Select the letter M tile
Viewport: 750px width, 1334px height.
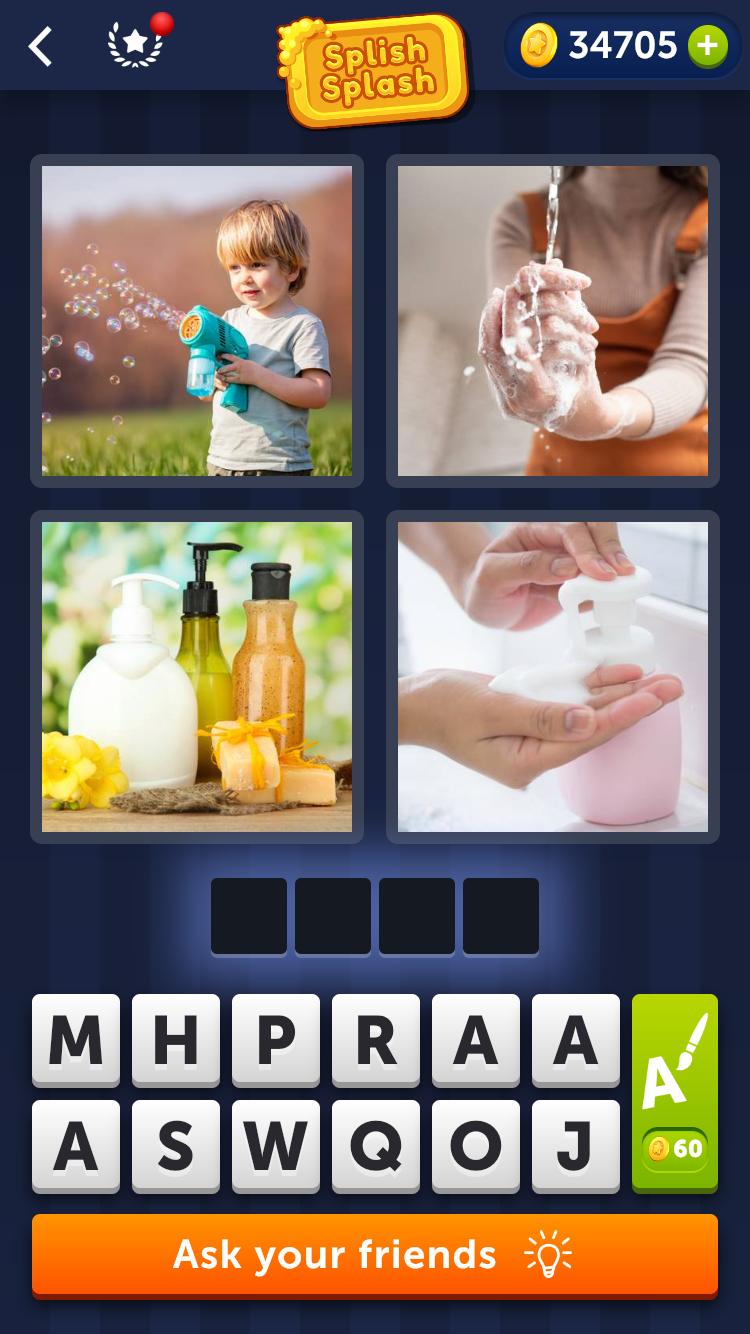pos(76,1040)
